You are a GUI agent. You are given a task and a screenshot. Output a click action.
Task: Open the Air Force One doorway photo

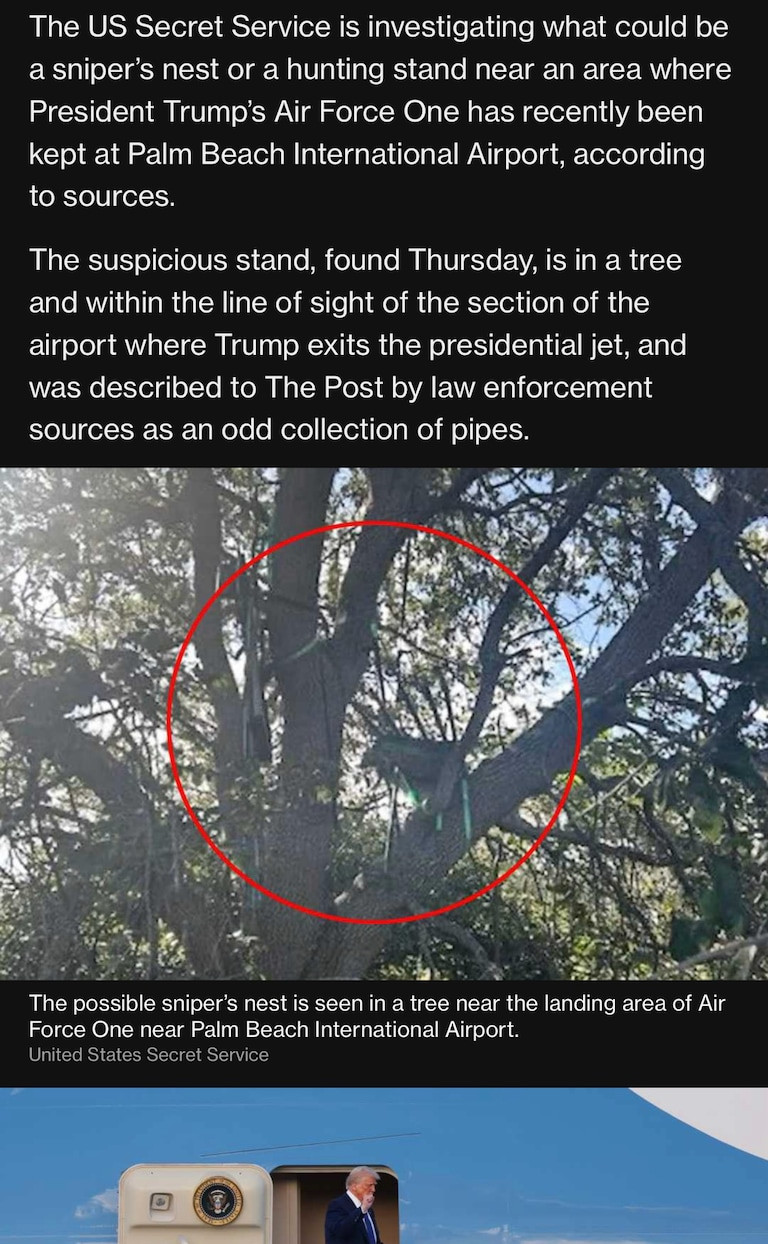pyautogui.click(x=384, y=1166)
